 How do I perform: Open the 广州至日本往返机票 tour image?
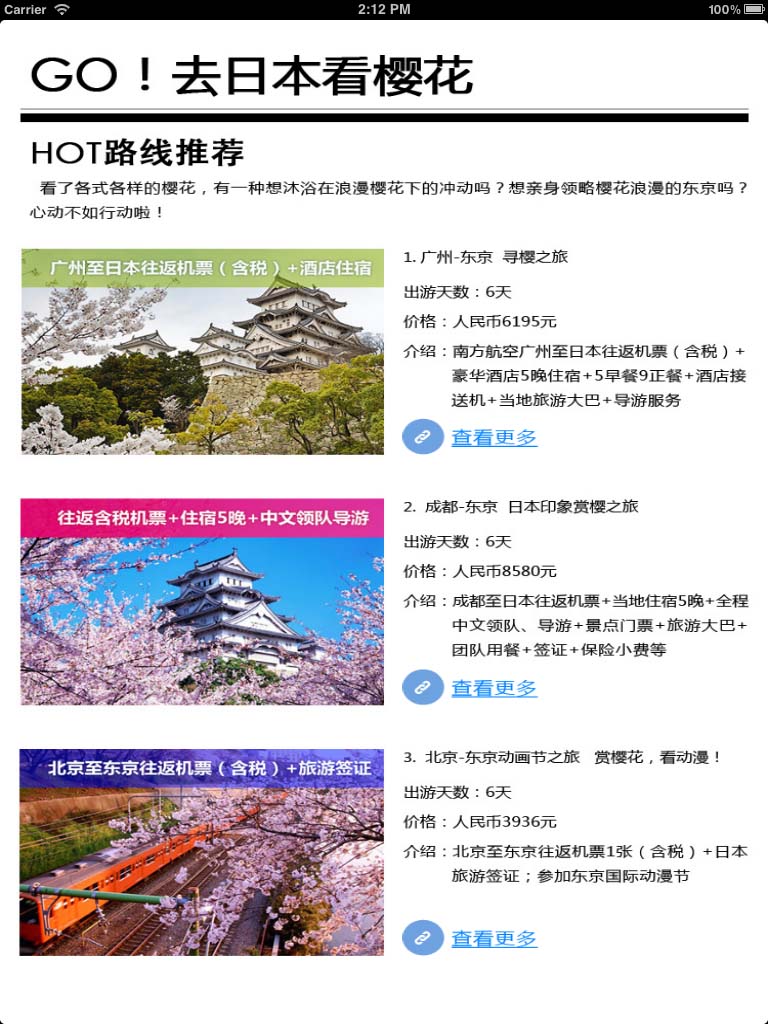point(202,352)
